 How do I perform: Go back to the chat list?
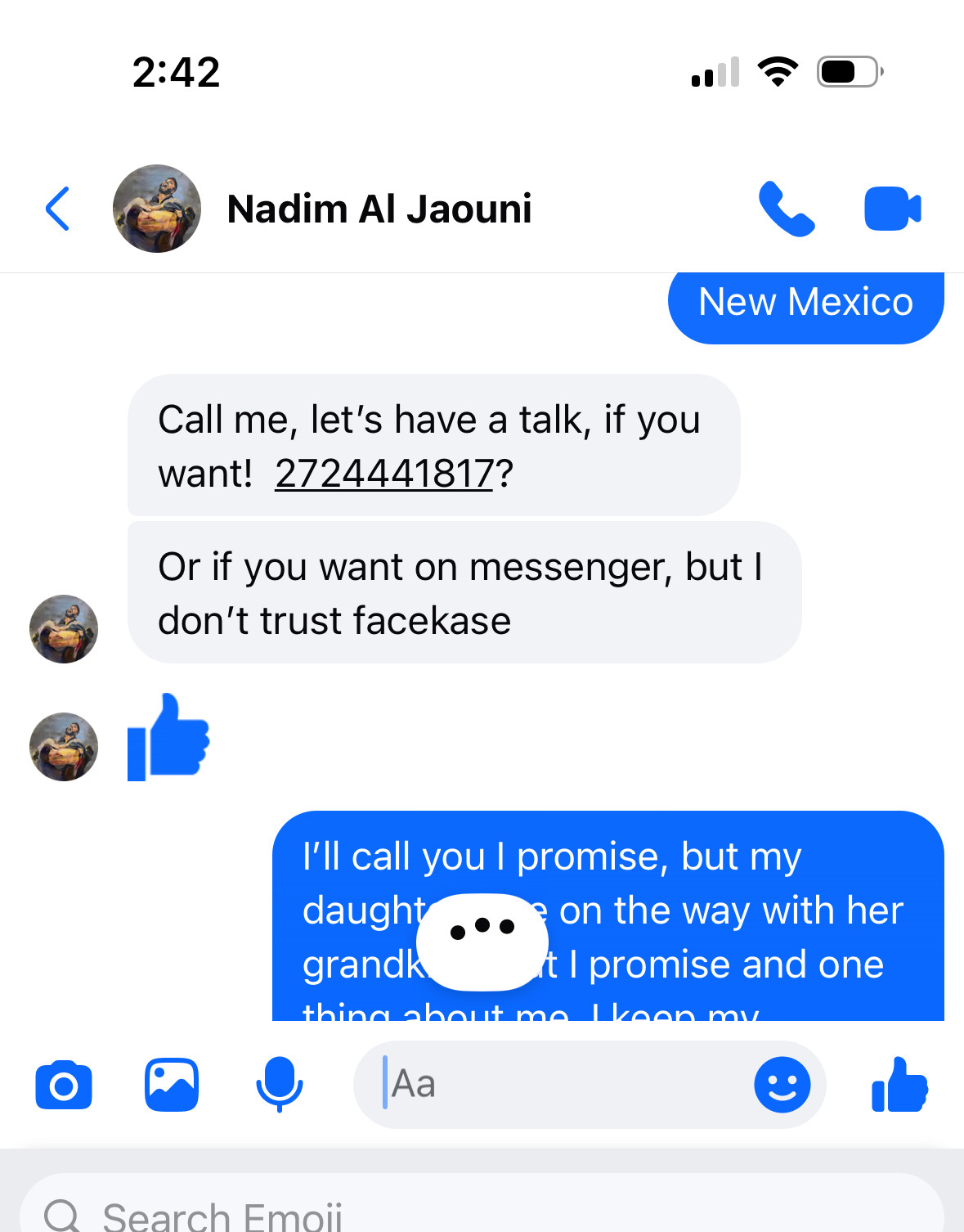pos(57,209)
